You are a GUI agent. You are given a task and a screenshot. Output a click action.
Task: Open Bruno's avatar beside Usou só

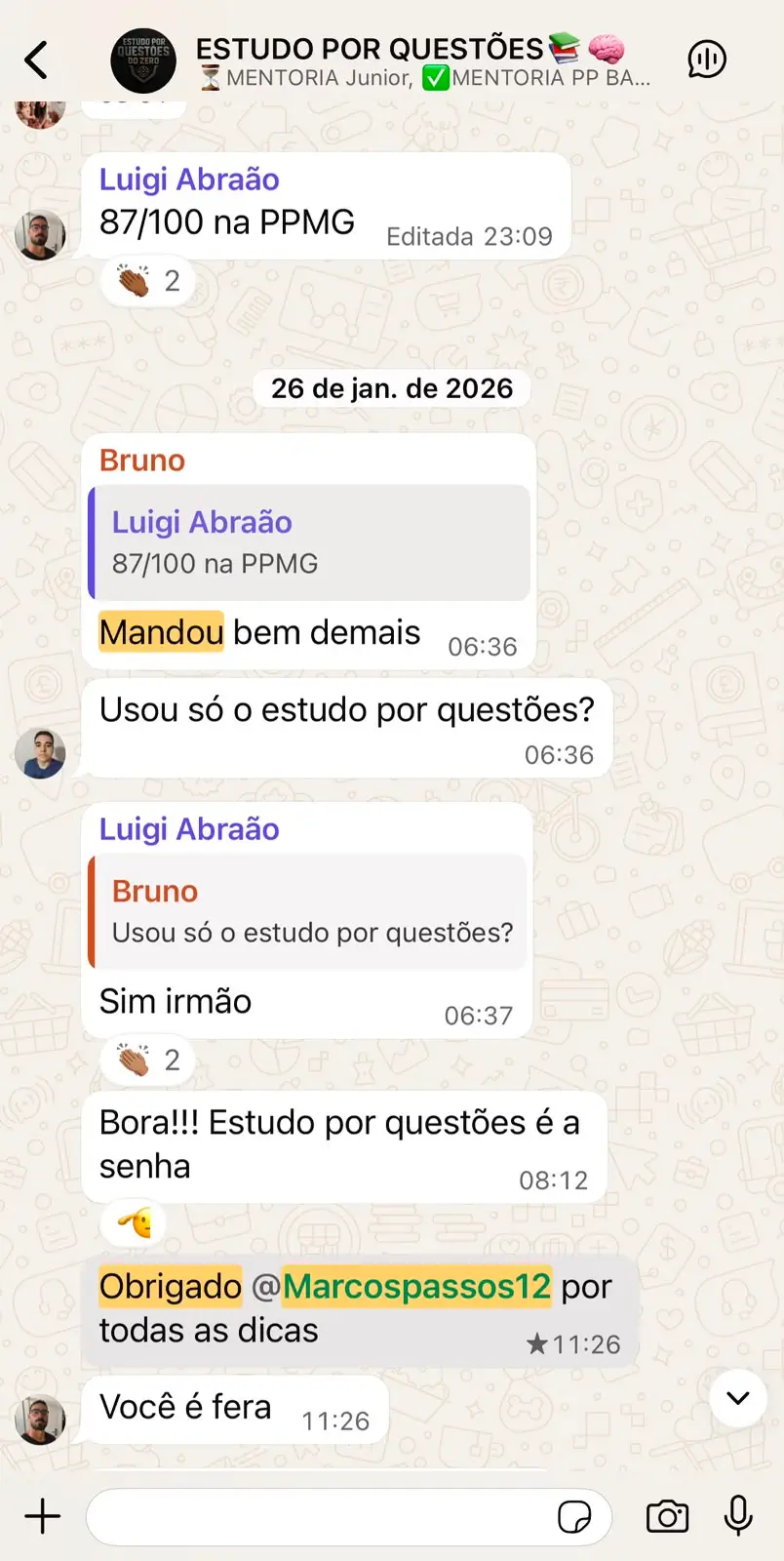(40, 753)
